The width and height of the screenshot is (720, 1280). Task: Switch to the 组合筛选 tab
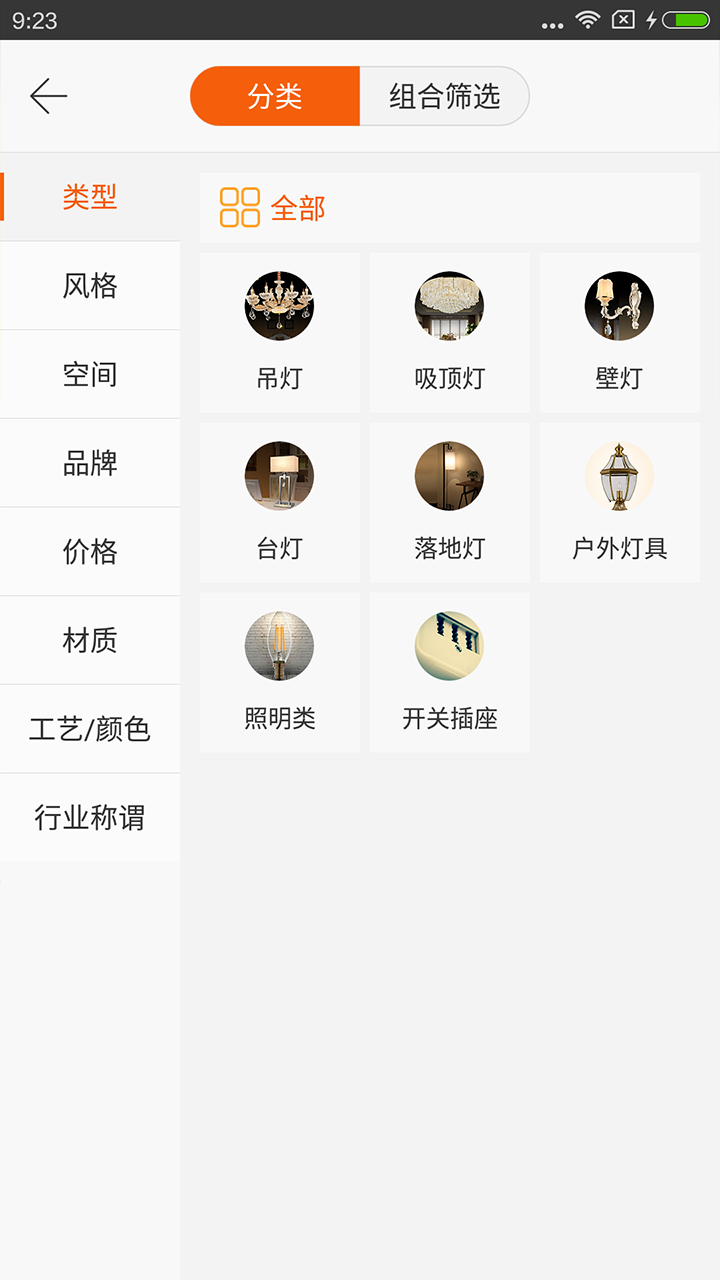pyautogui.click(x=444, y=96)
